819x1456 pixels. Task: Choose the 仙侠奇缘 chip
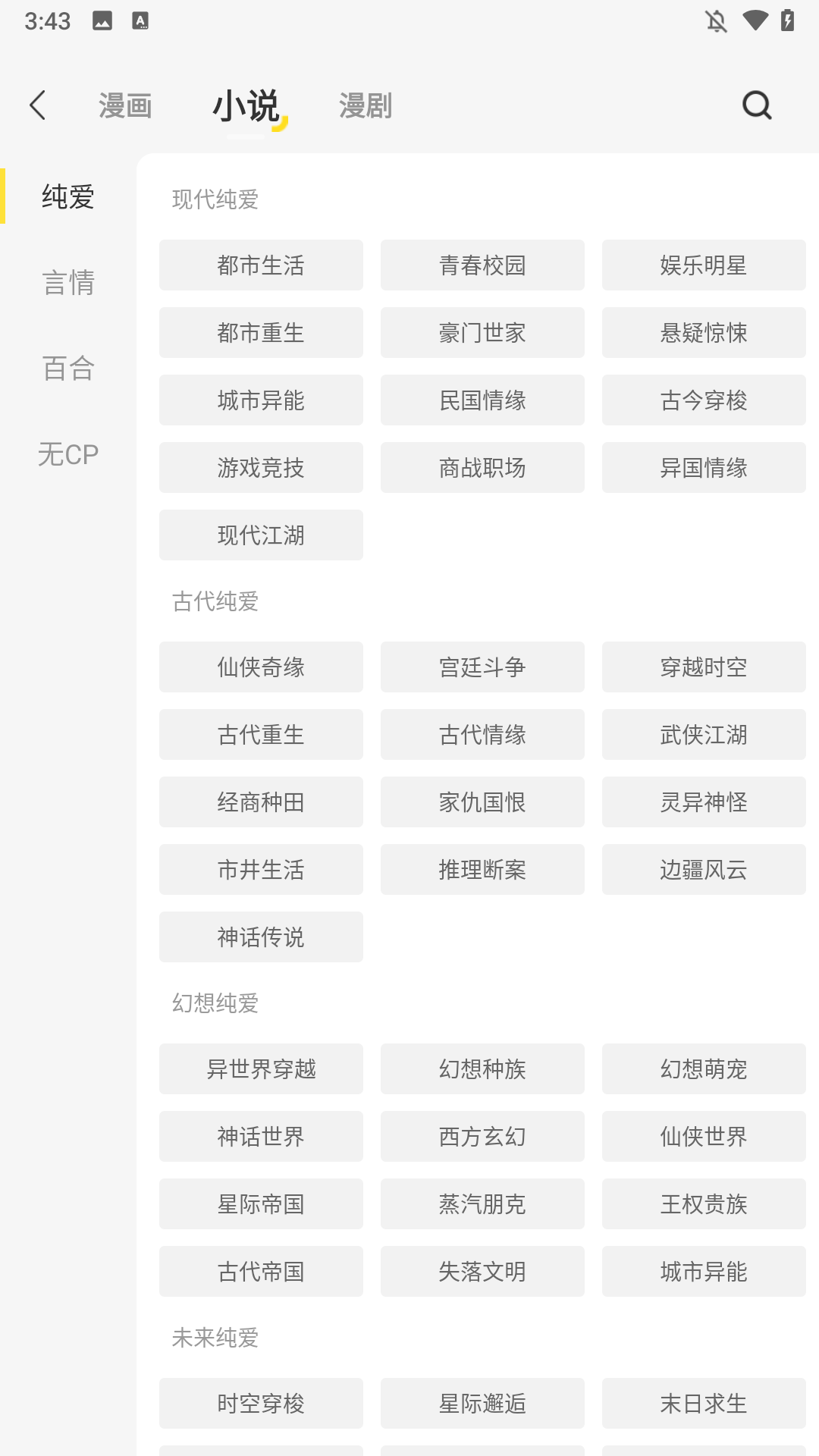(261, 667)
